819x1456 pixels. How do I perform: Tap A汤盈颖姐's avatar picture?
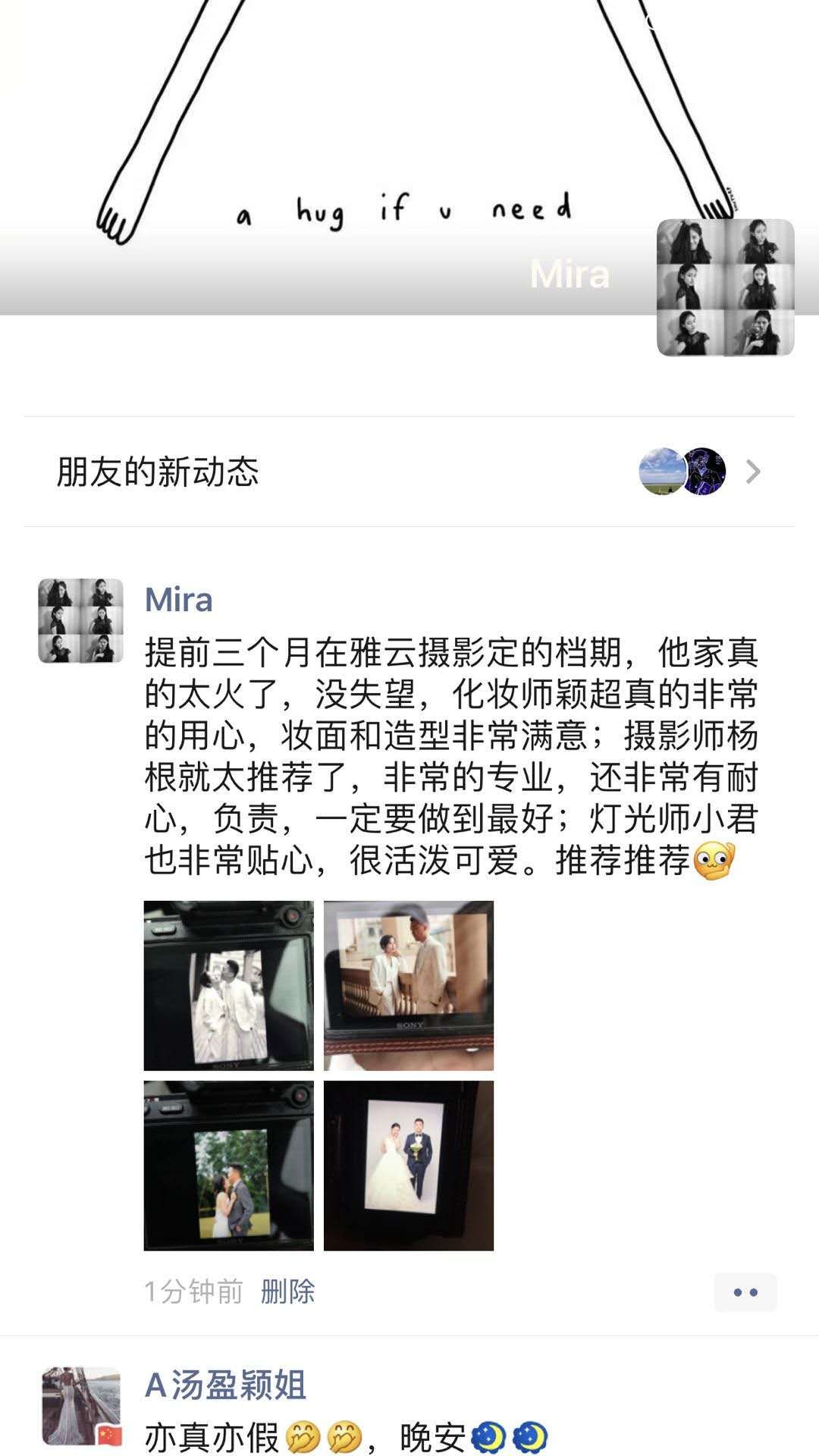(x=81, y=1407)
